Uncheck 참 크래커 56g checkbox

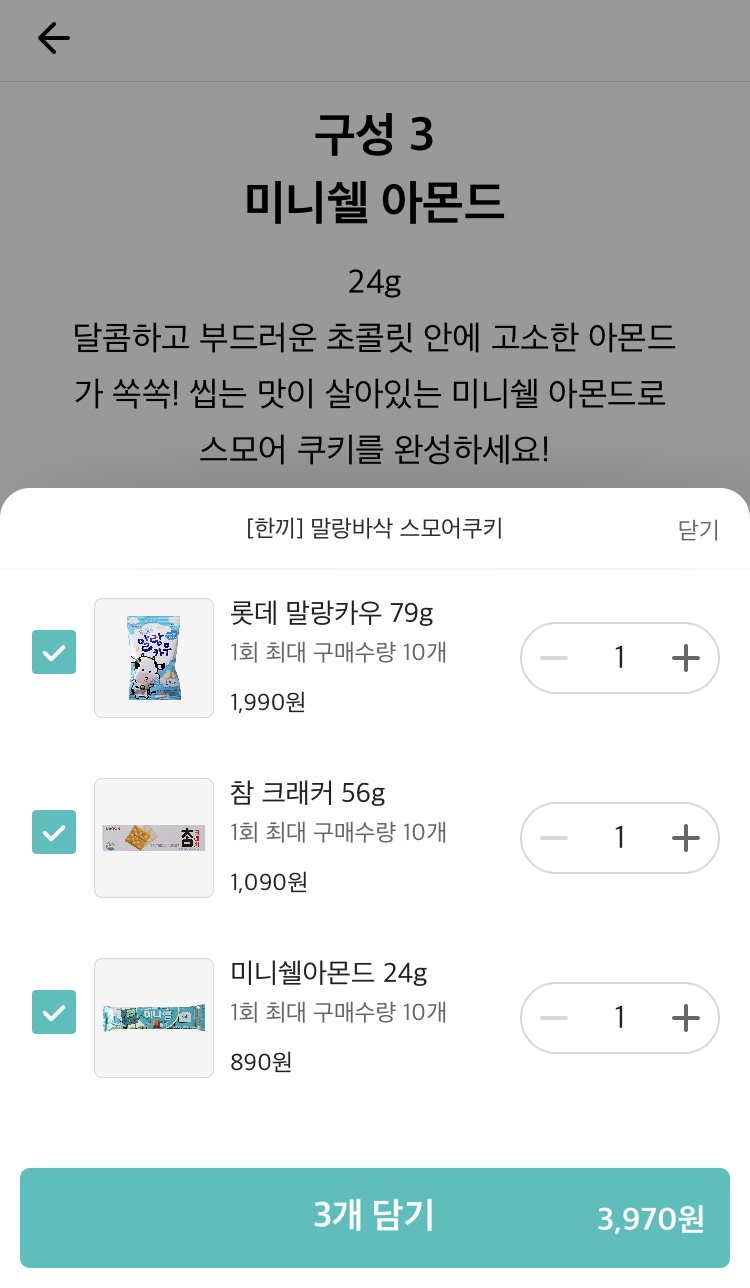(x=54, y=832)
